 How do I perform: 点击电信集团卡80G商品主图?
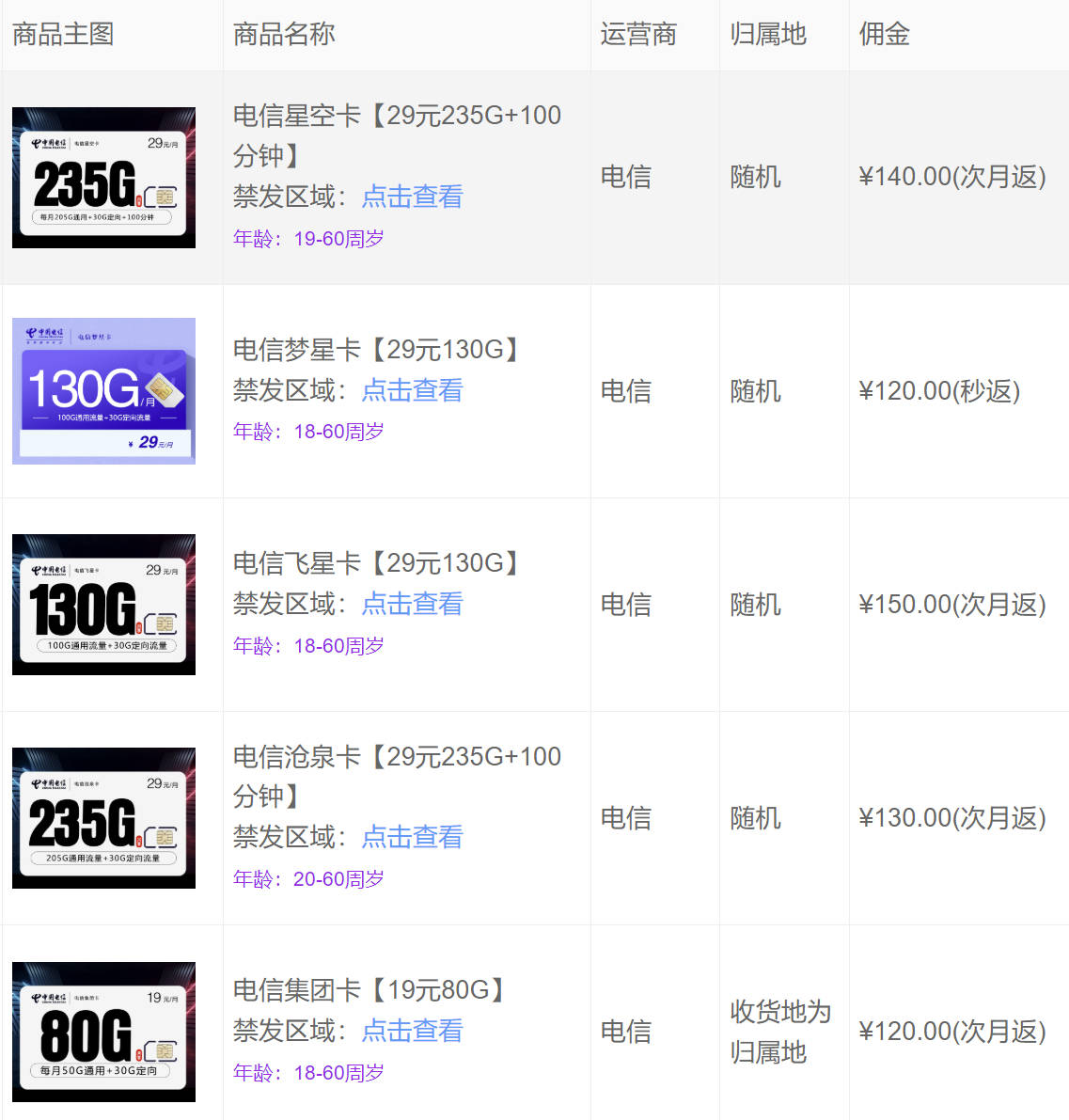coord(102,1031)
